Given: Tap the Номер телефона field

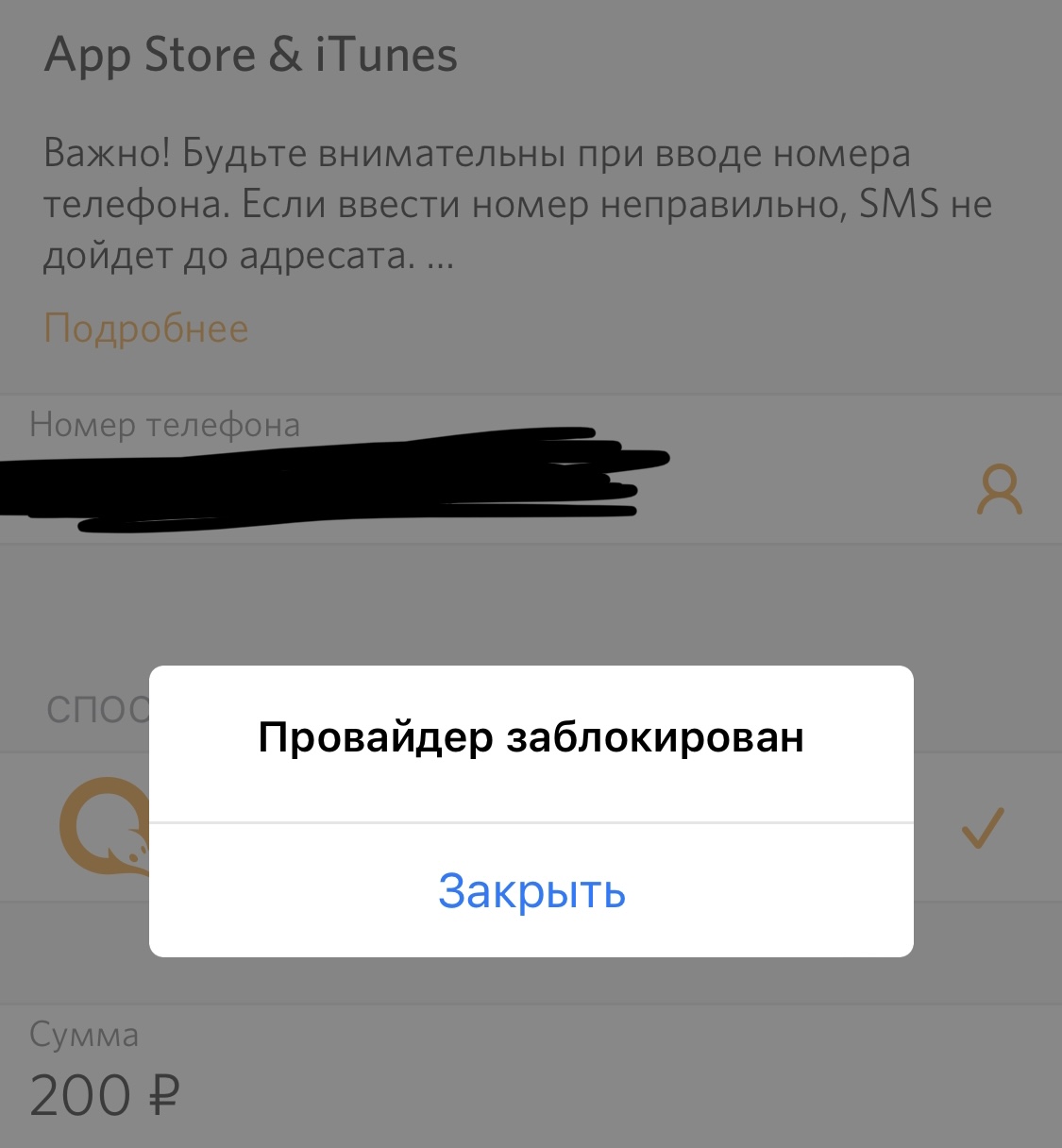Looking at the screenshot, I should coord(378,483).
